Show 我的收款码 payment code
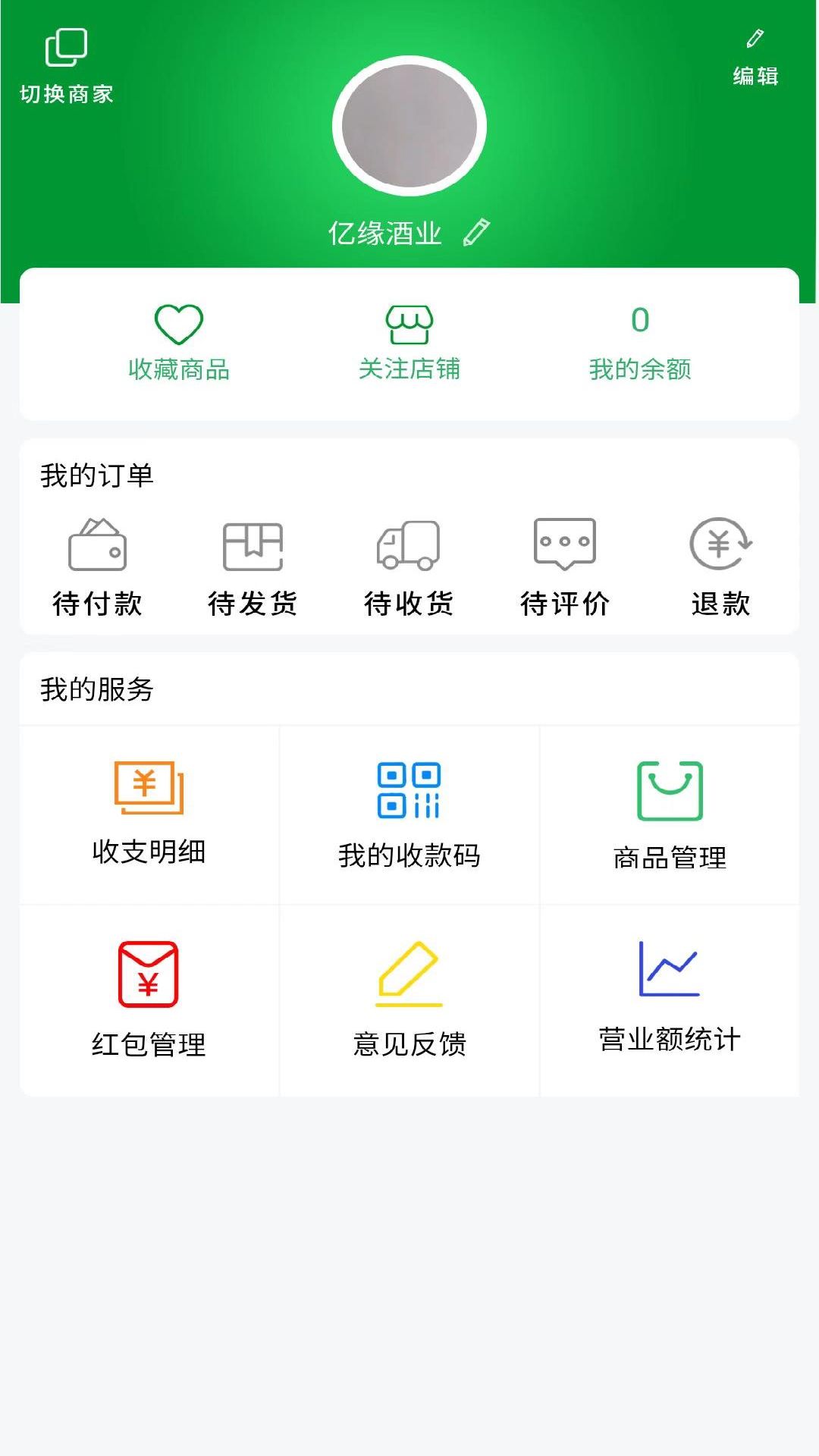This screenshot has height=1456, width=819. point(409,814)
